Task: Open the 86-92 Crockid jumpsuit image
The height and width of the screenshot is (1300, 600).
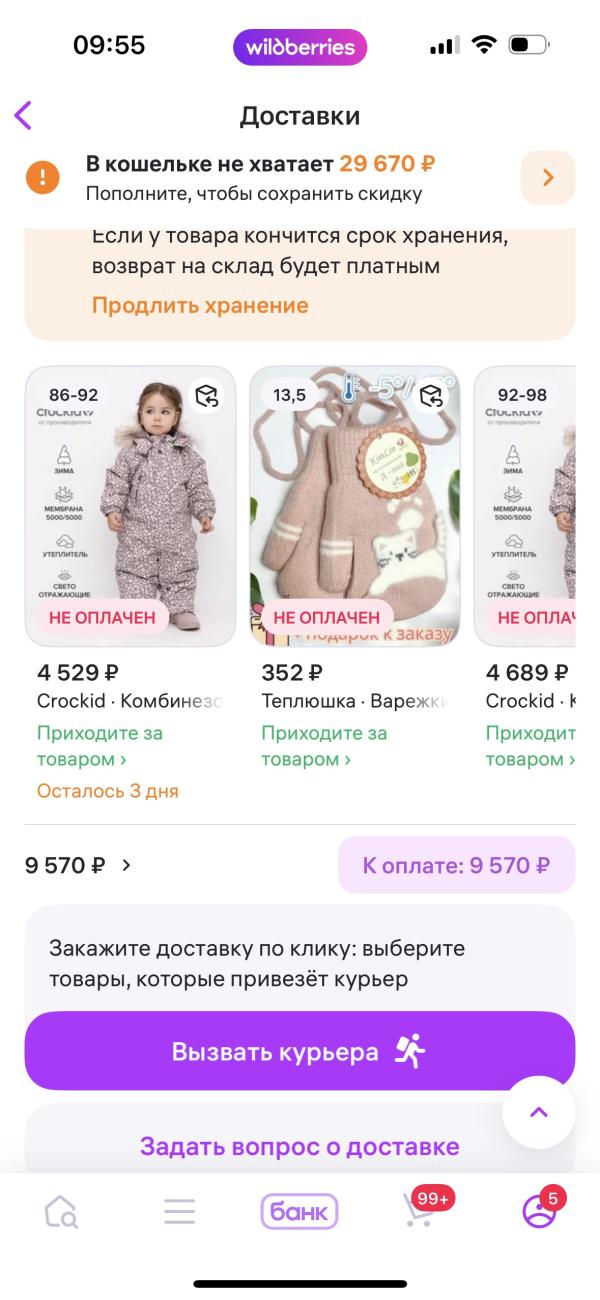Action: pos(130,507)
